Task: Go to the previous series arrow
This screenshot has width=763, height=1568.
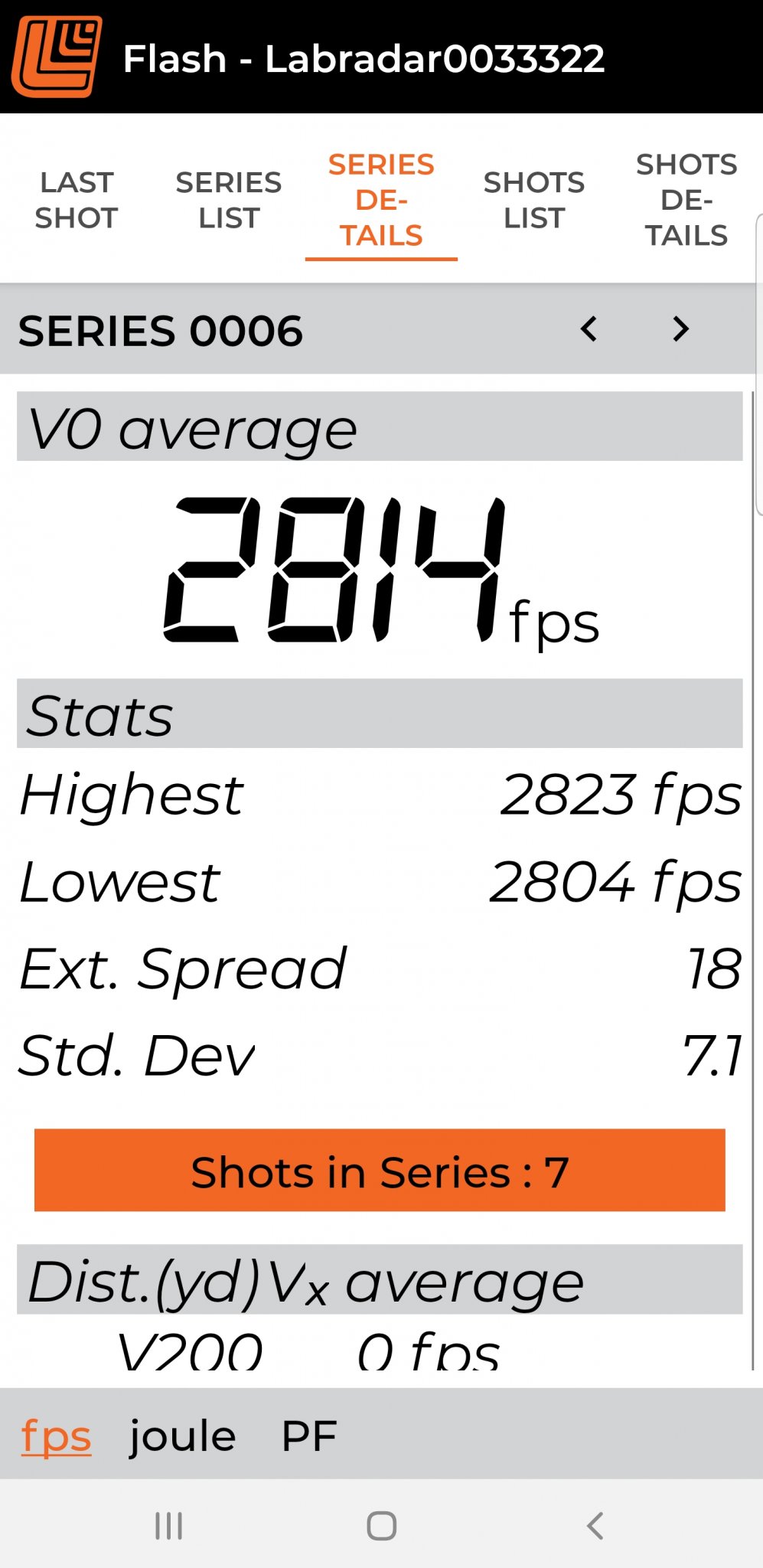Action: [x=589, y=329]
